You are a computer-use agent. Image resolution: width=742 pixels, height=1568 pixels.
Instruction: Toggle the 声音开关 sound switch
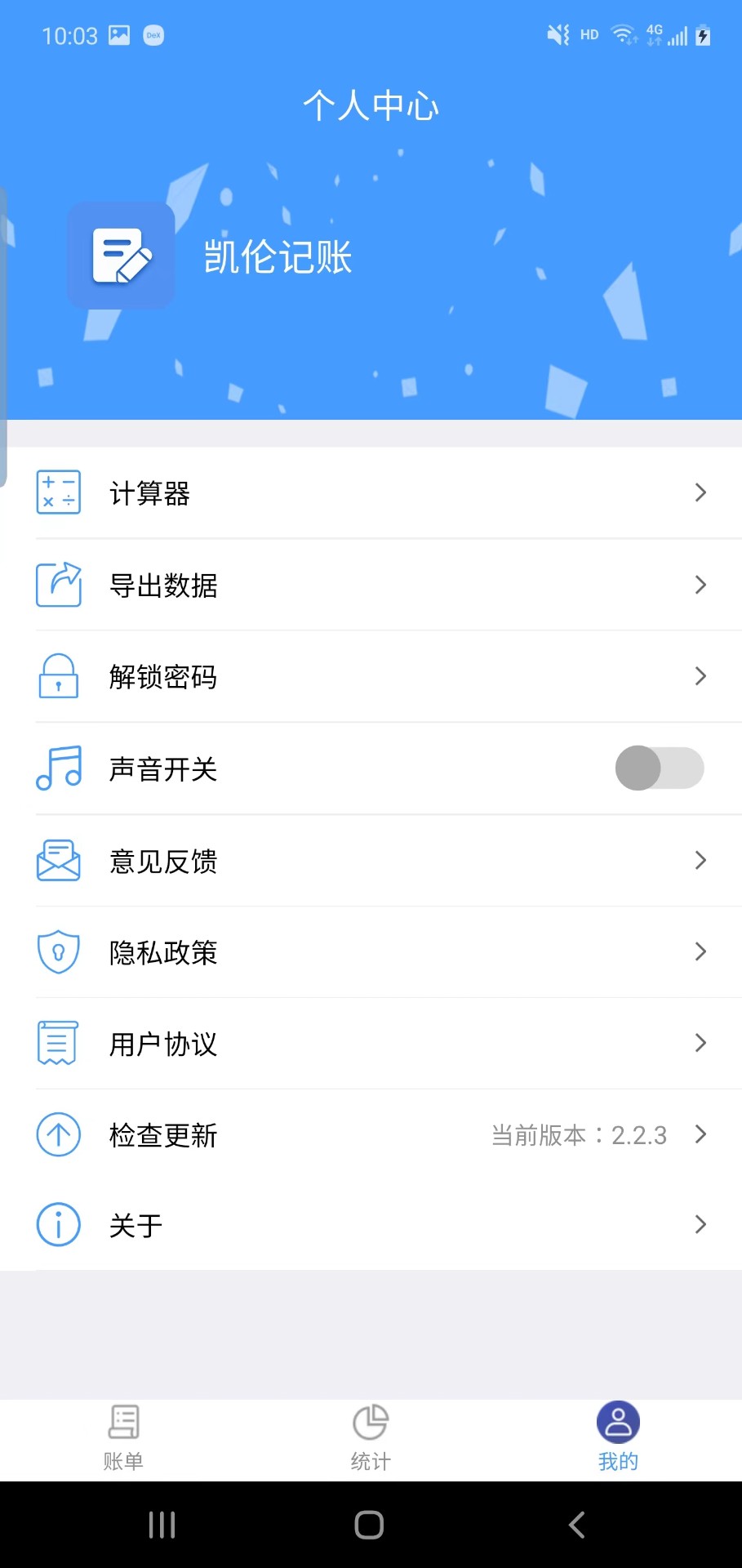pyautogui.click(x=659, y=768)
